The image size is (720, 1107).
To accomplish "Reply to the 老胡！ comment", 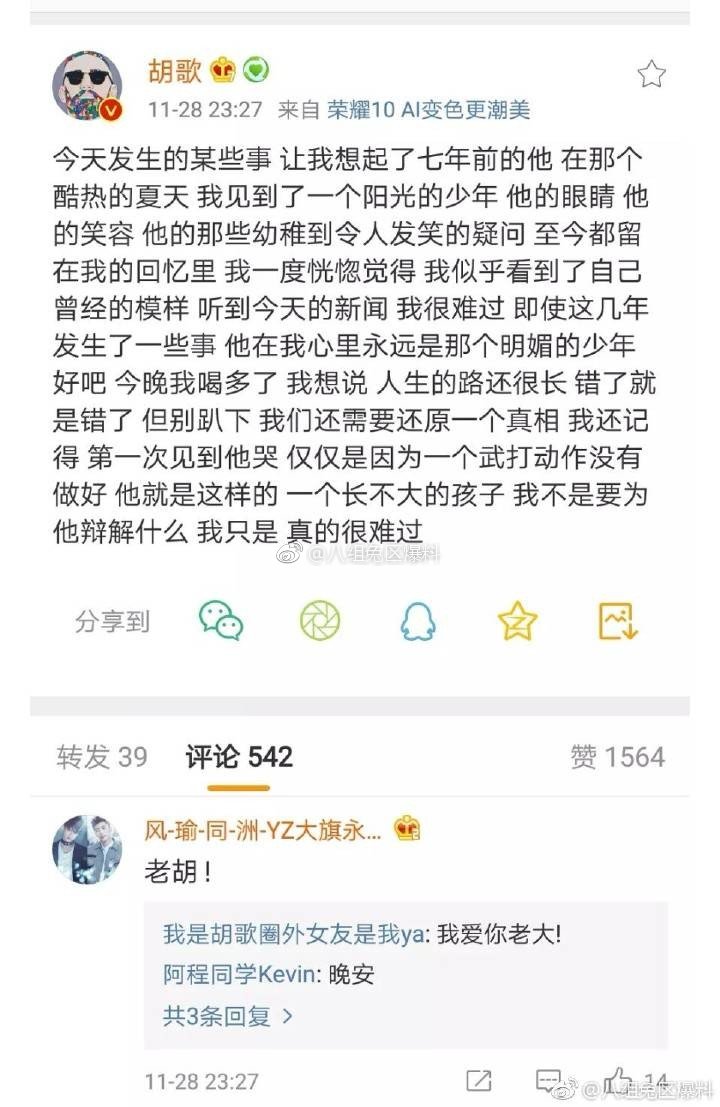I will [x=548, y=1081].
